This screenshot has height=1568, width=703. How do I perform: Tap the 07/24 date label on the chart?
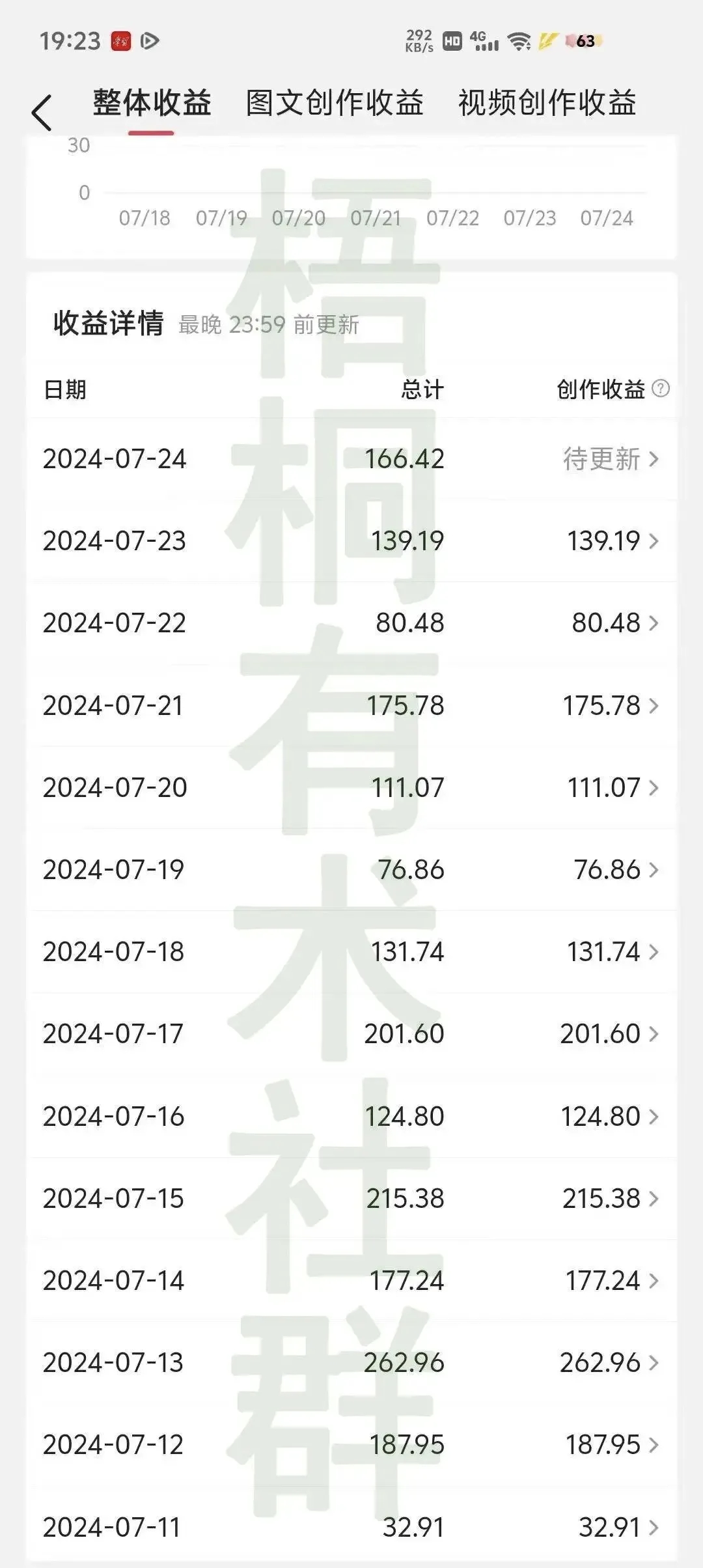(x=607, y=218)
